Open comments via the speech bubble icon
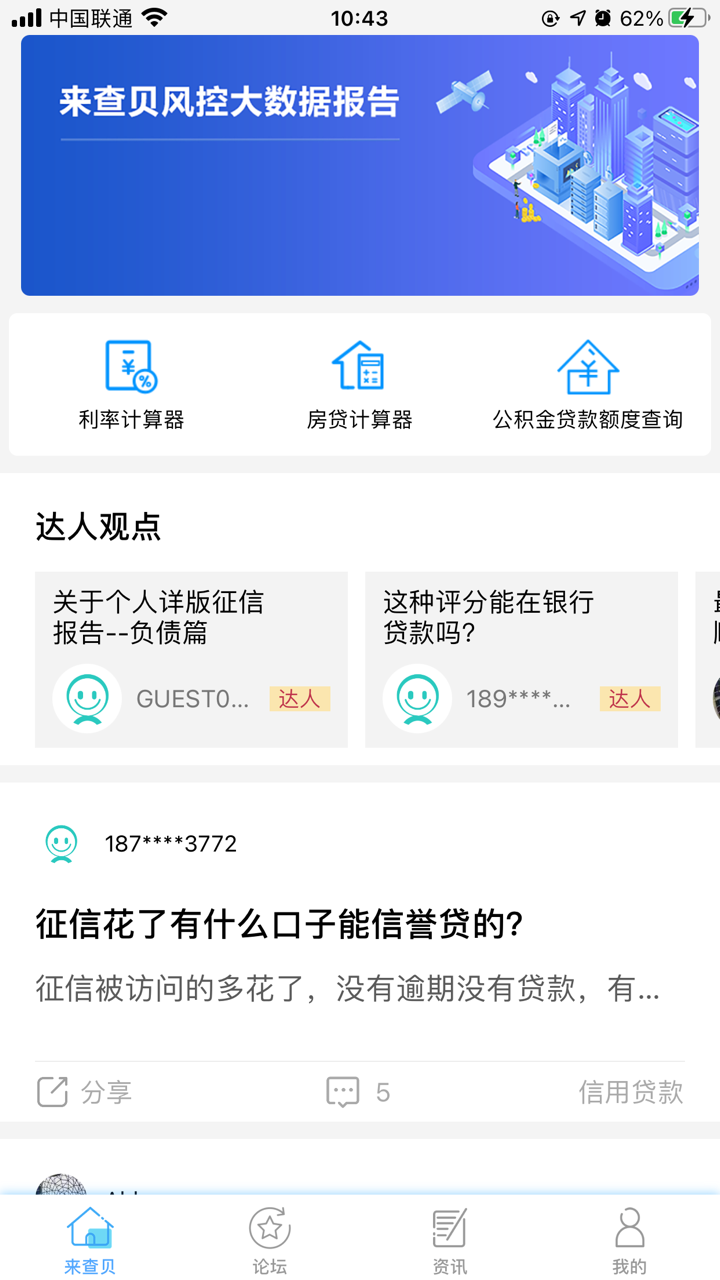The width and height of the screenshot is (720, 1280). [343, 1091]
